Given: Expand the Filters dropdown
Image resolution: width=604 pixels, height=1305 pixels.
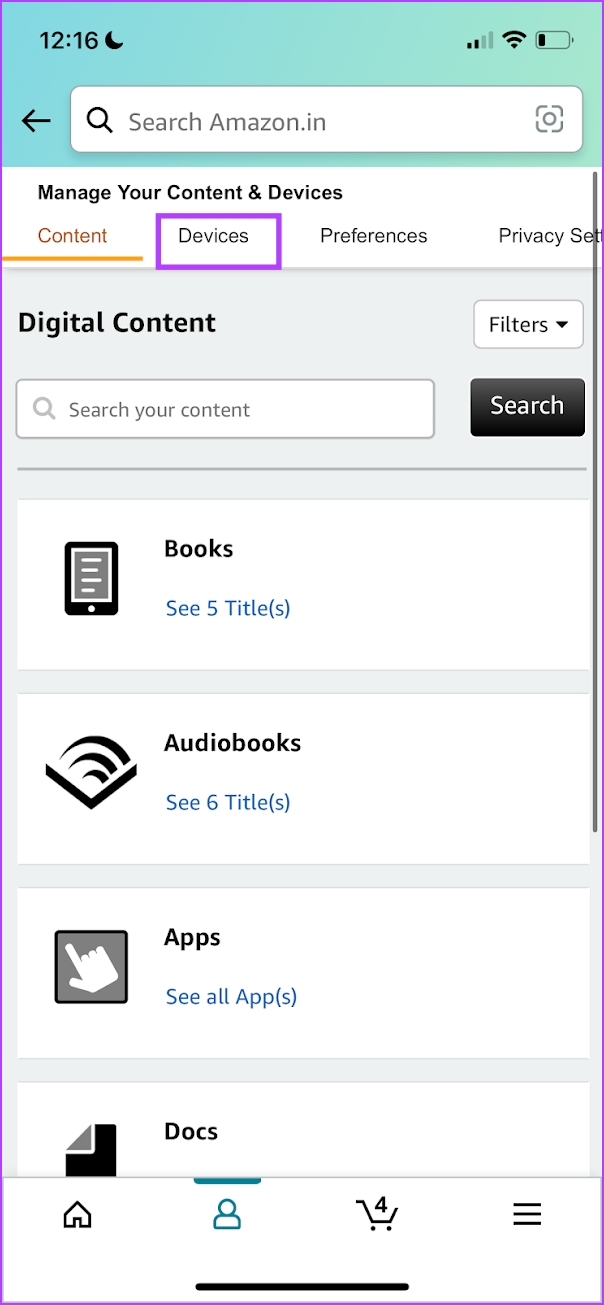Looking at the screenshot, I should click(x=528, y=324).
